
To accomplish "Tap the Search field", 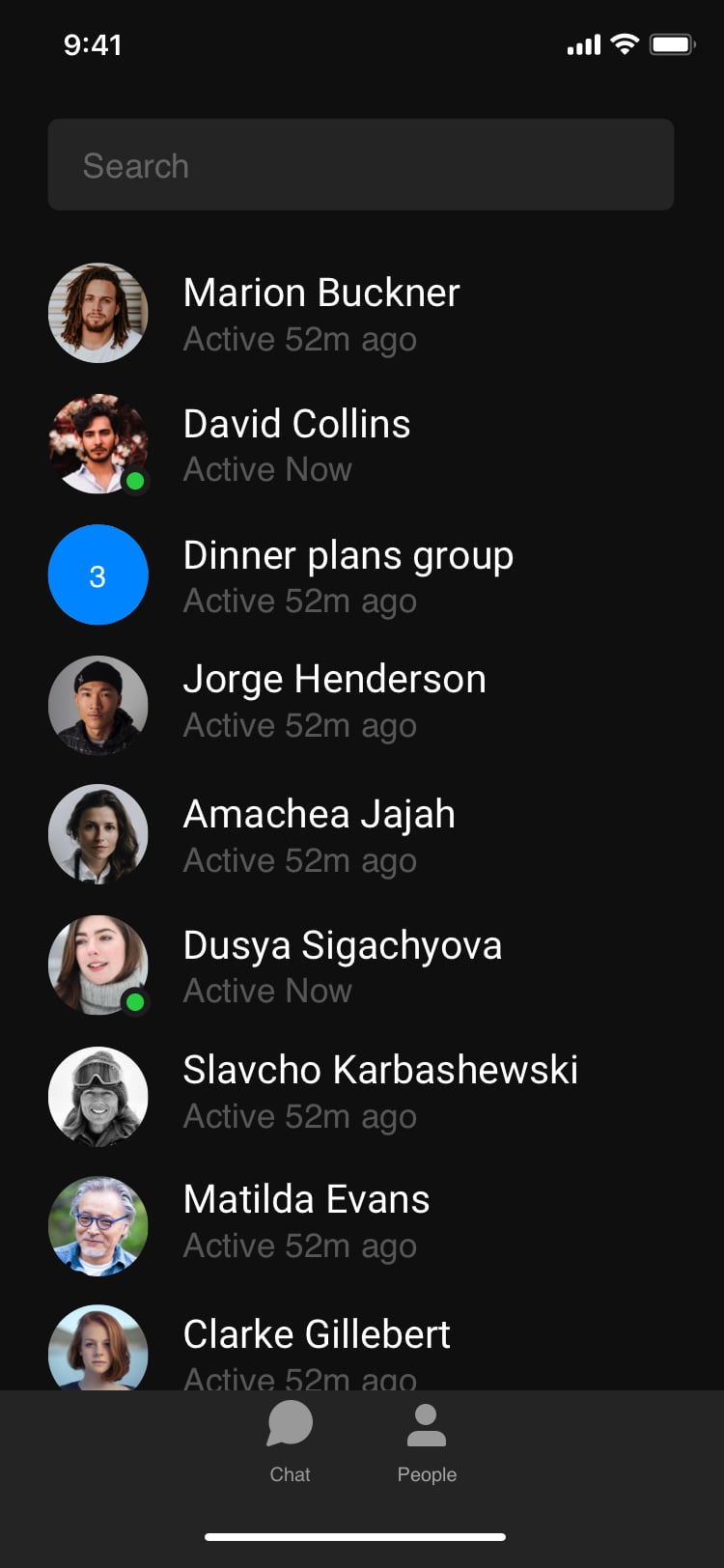I will click(361, 165).
